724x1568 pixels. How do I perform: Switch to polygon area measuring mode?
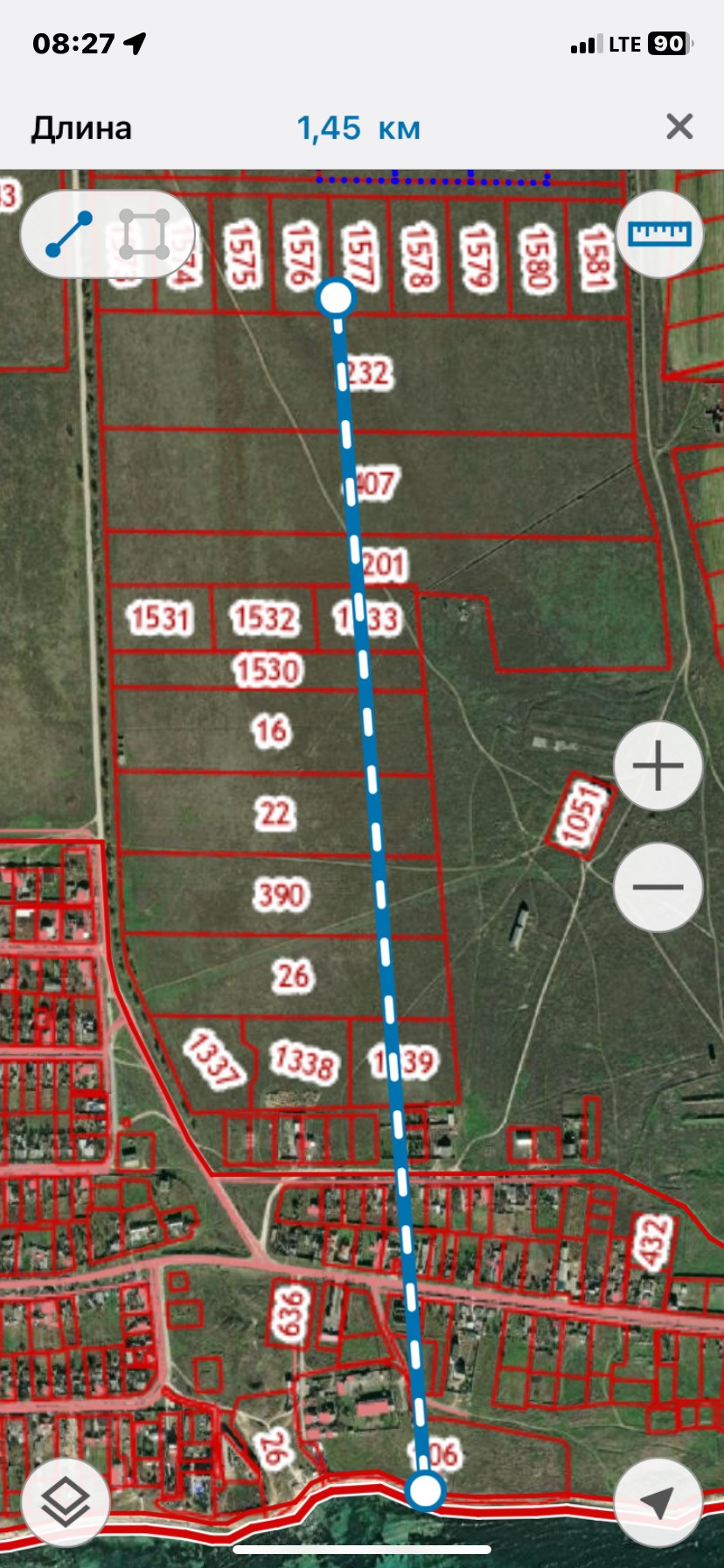pyautogui.click(x=145, y=234)
